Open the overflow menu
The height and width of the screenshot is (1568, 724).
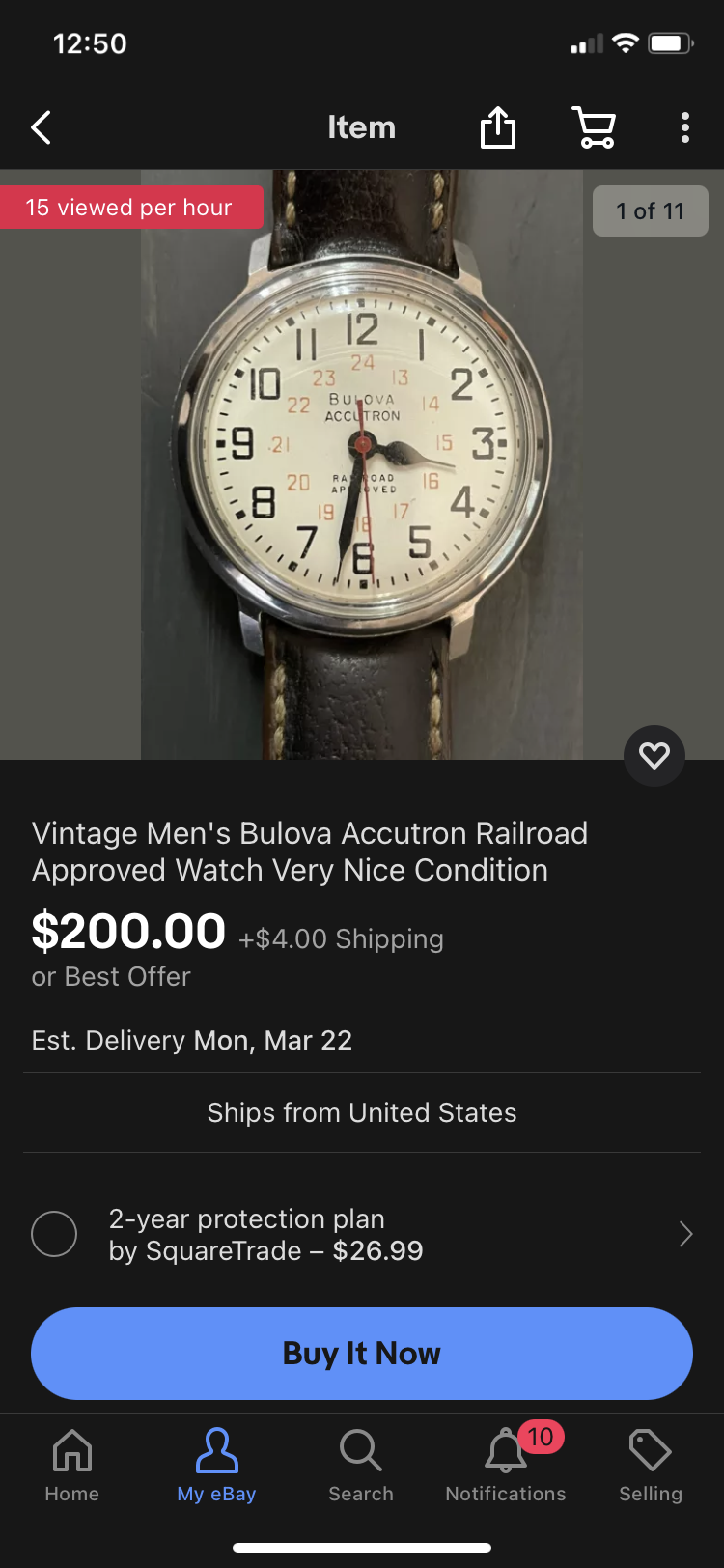pos(684,127)
